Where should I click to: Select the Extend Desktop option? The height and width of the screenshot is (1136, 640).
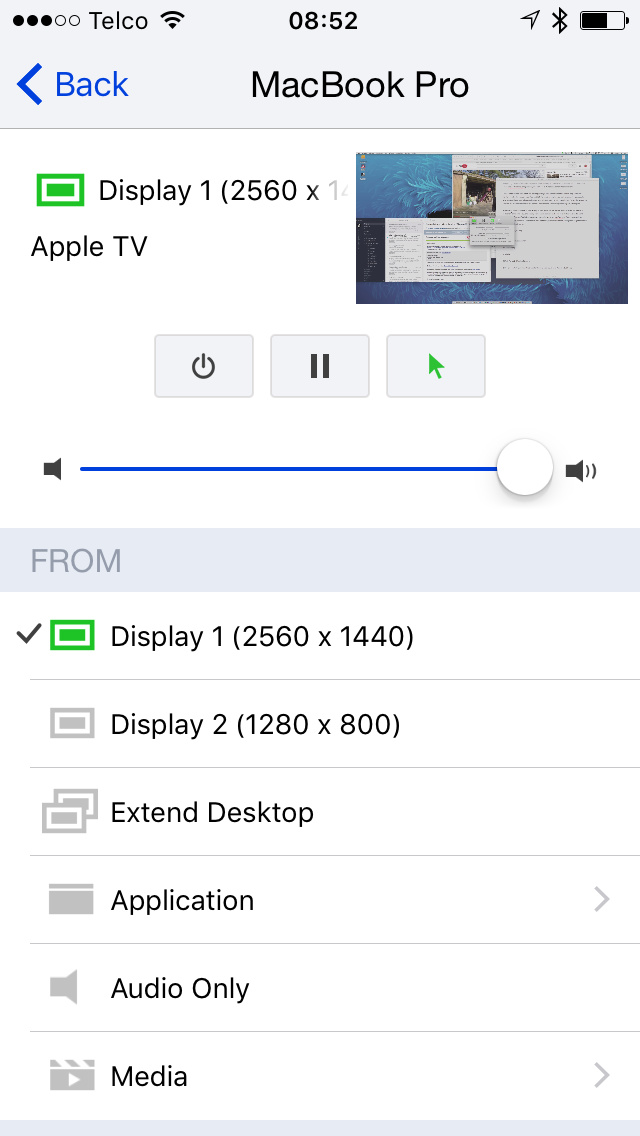(x=212, y=812)
